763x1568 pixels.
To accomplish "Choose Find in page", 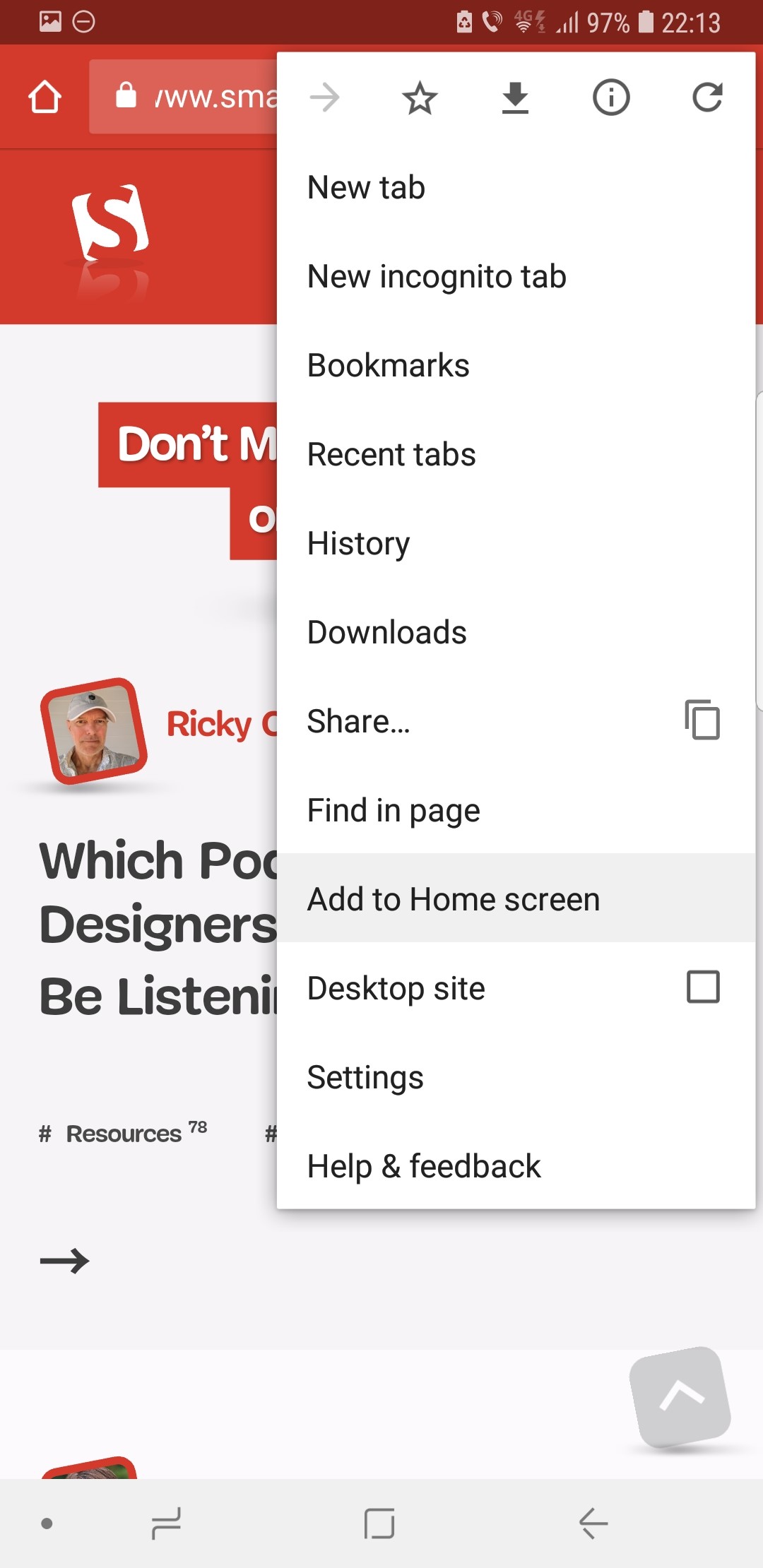I will pos(394,811).
